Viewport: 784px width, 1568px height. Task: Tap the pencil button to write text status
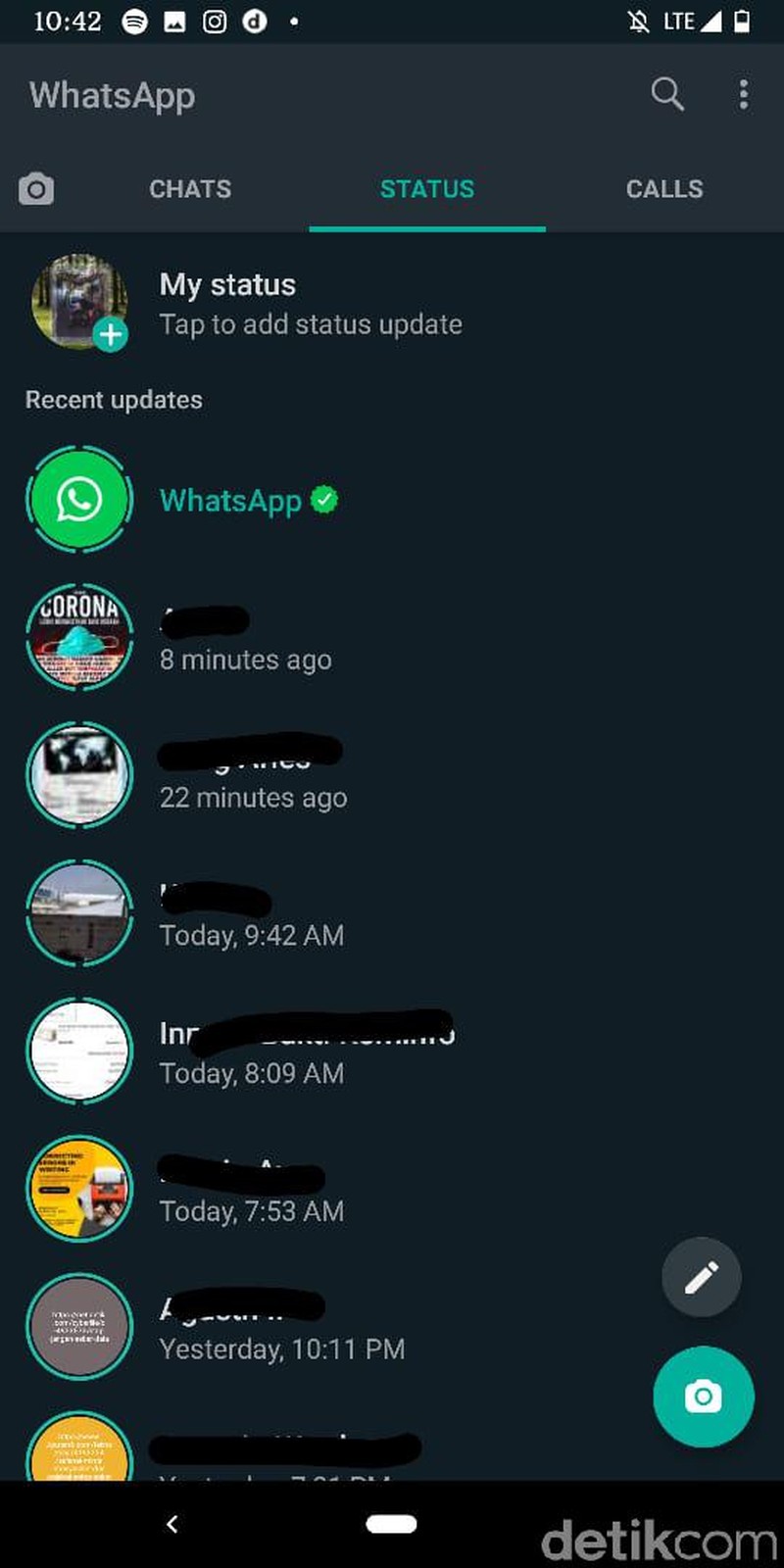(702, 1277)
